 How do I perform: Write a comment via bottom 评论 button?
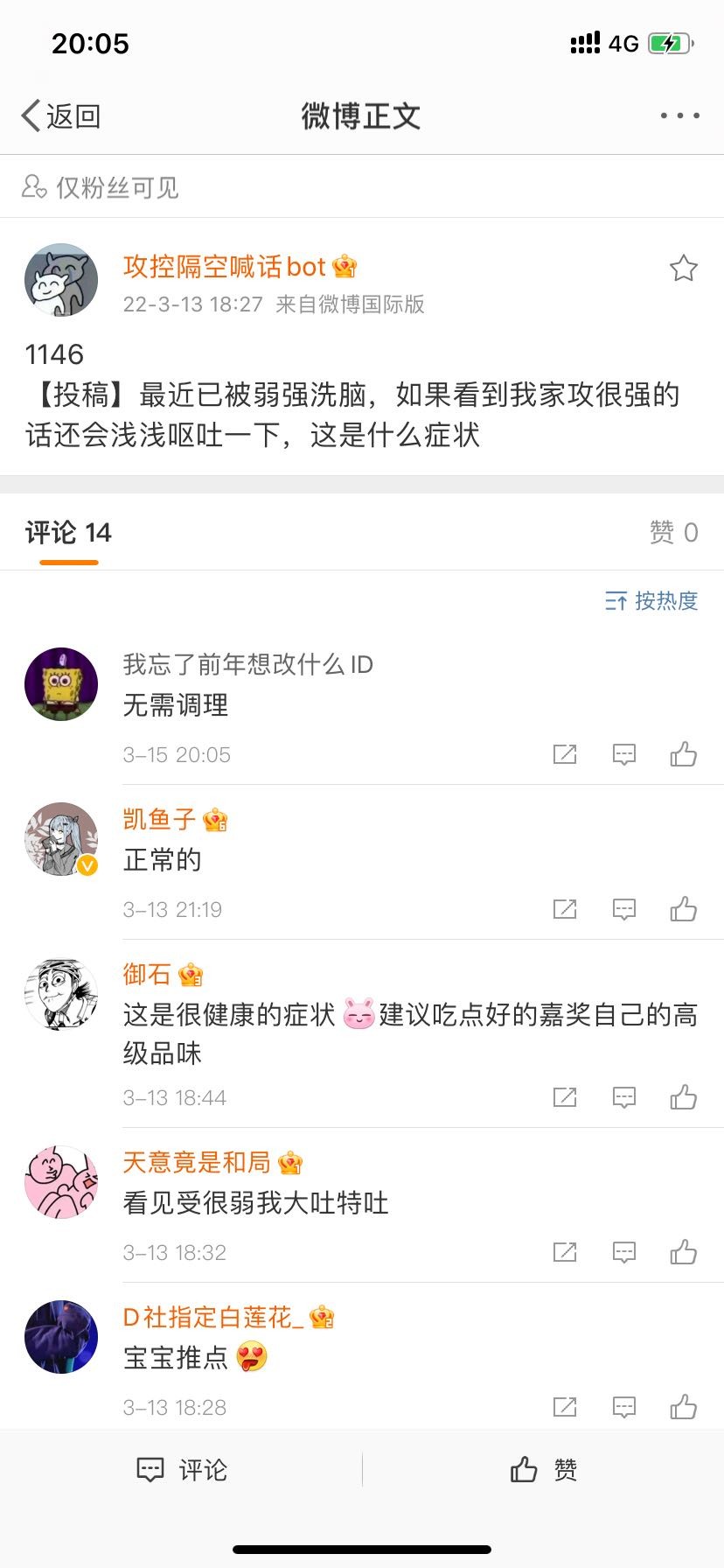pos(182,1470)
